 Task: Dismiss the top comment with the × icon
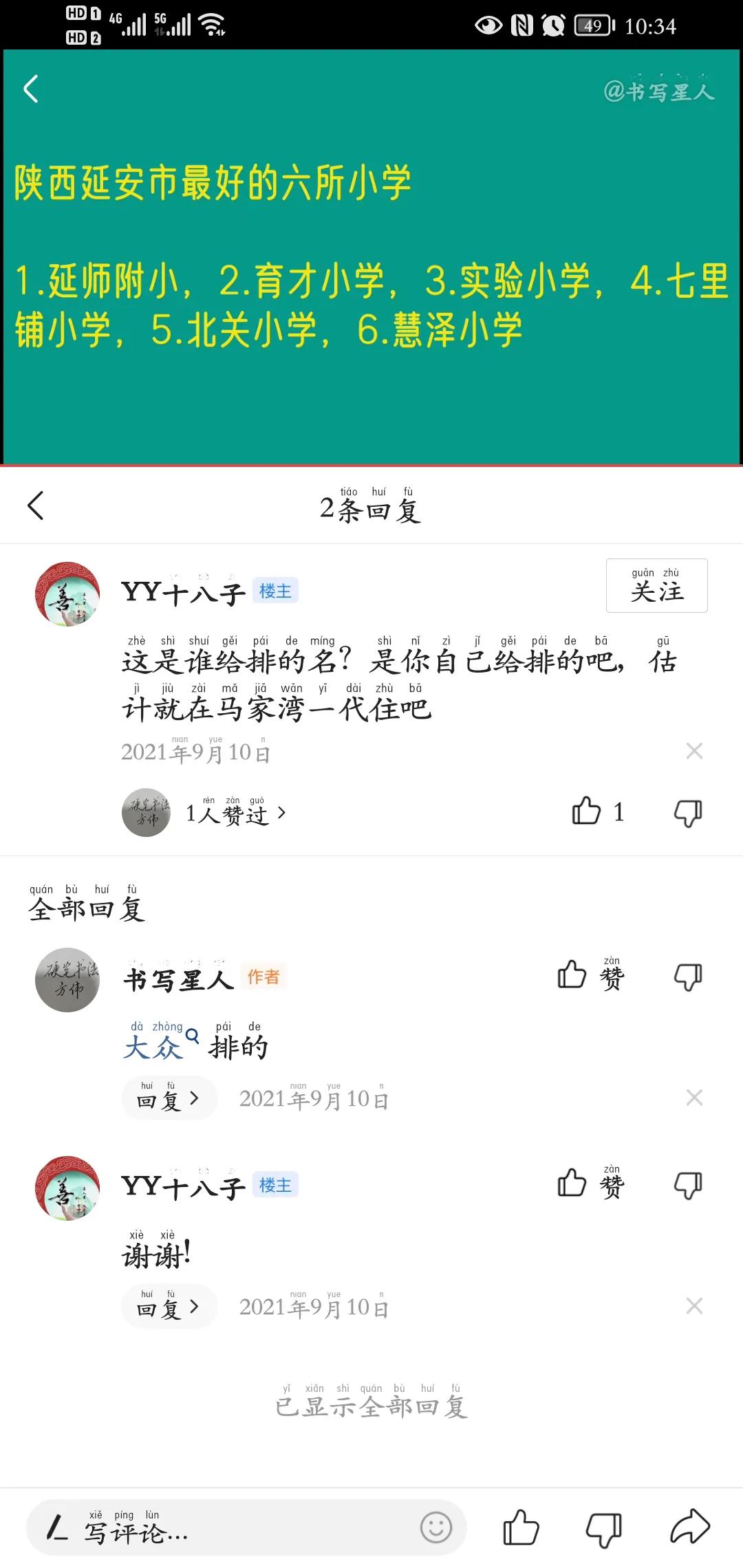click(x=695, y=750)
